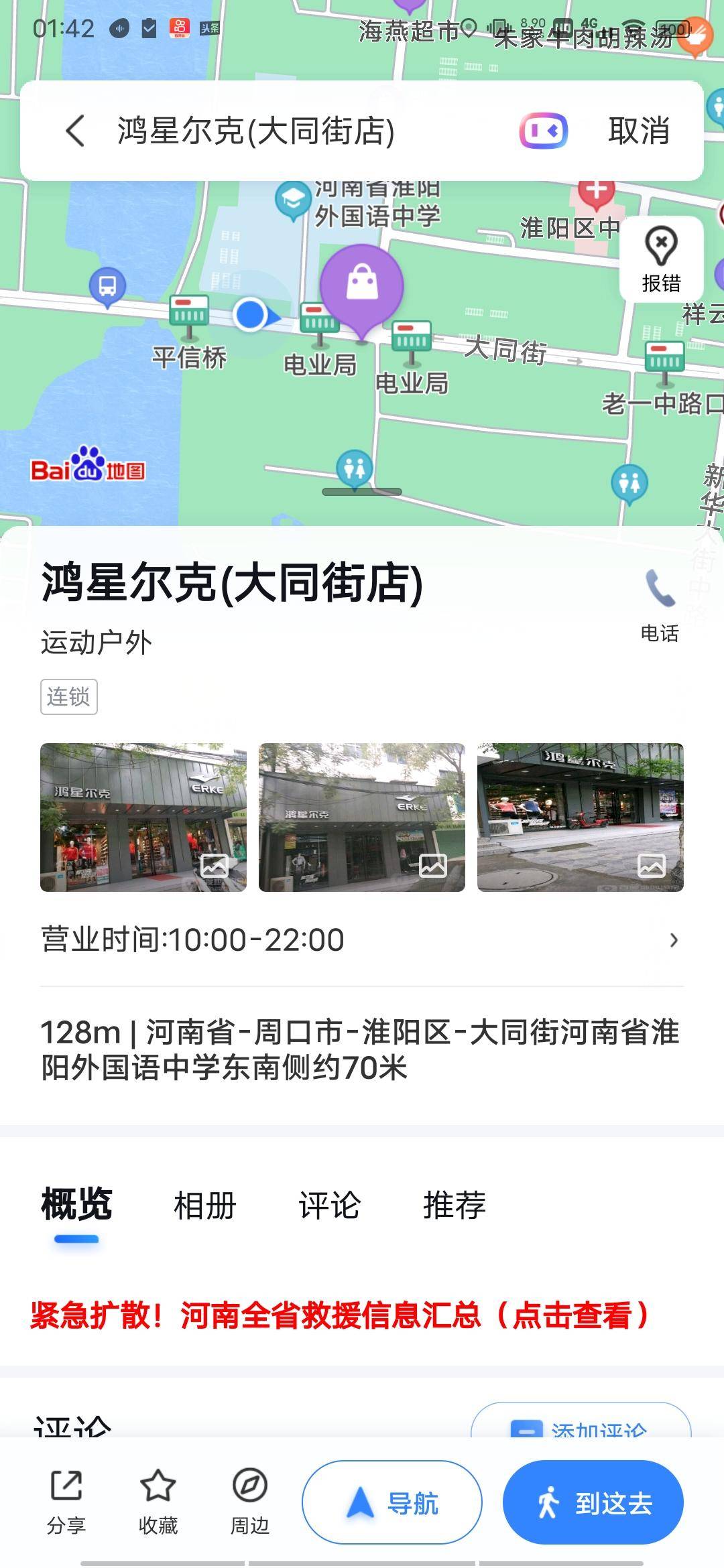The width and height of the screenshot is (724, 1568).
Task: Open the voice assistant icon in the search bar
Action: 543,130
